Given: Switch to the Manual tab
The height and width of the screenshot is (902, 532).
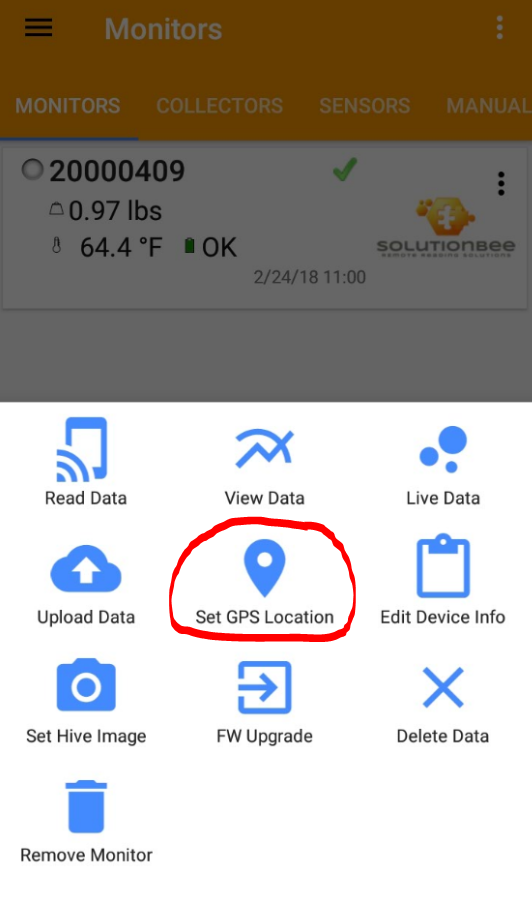Looking at the screenshot, I should [x=488, y=106].
